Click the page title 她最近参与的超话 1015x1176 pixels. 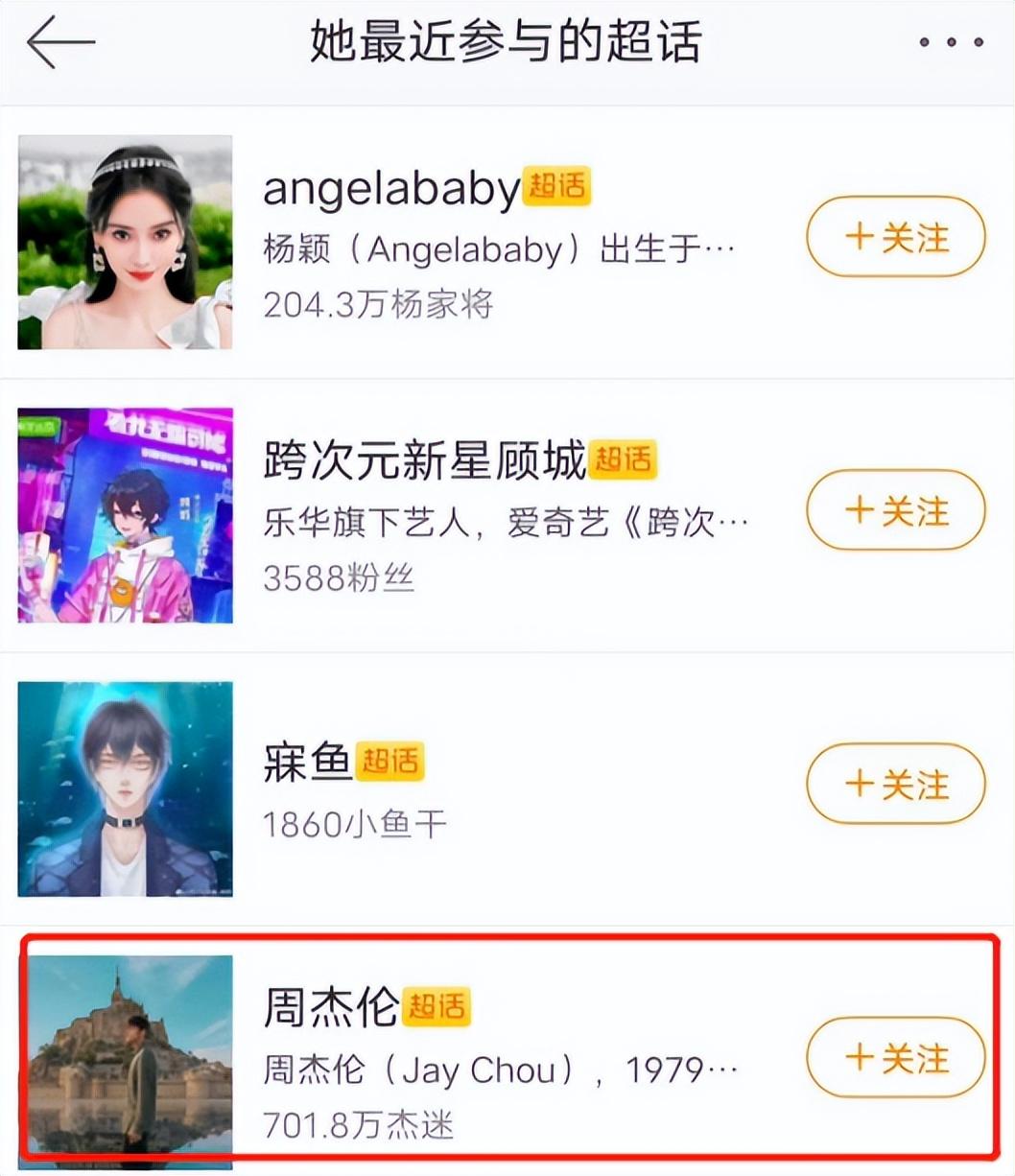pyautogui.click(x=507, y=40)
